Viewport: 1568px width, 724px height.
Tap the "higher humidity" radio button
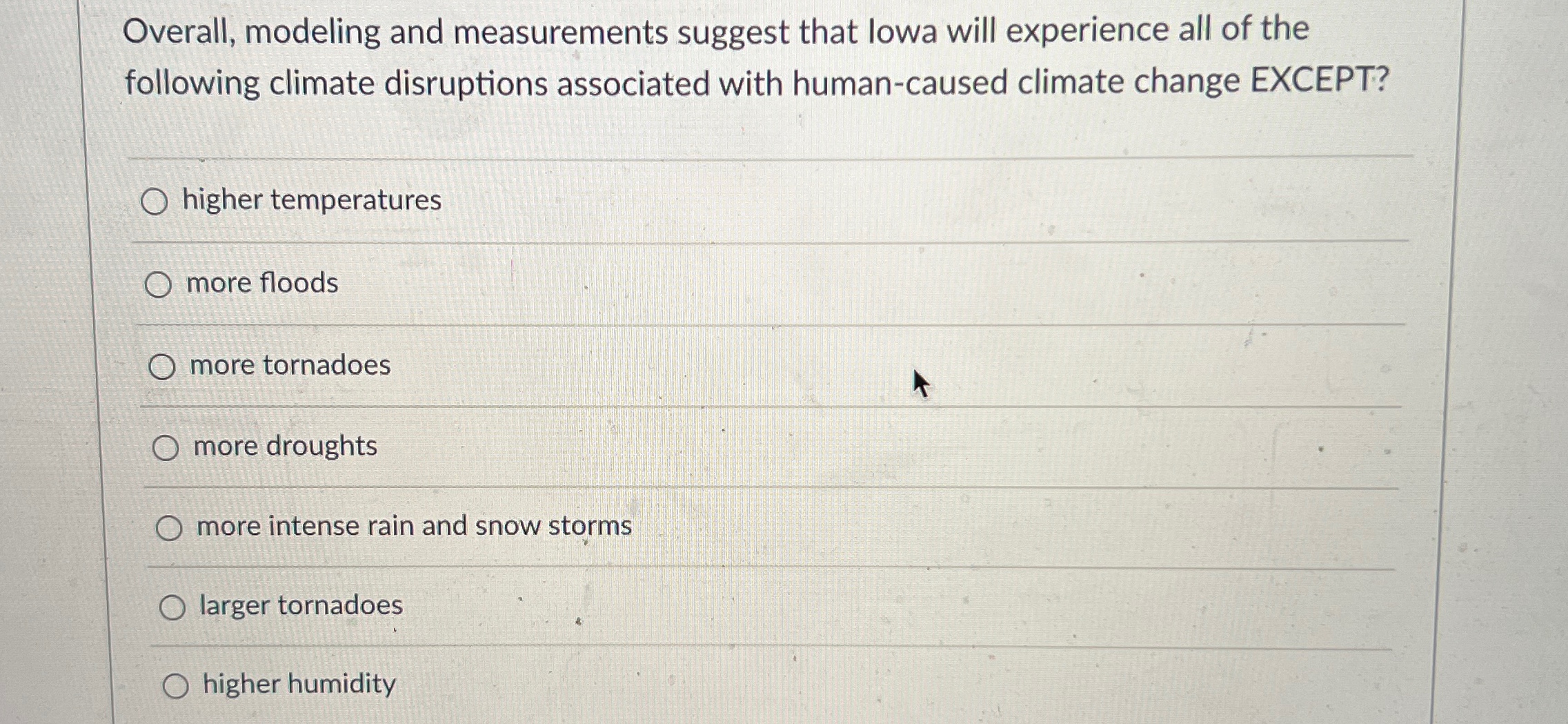[x=175, y=686]
